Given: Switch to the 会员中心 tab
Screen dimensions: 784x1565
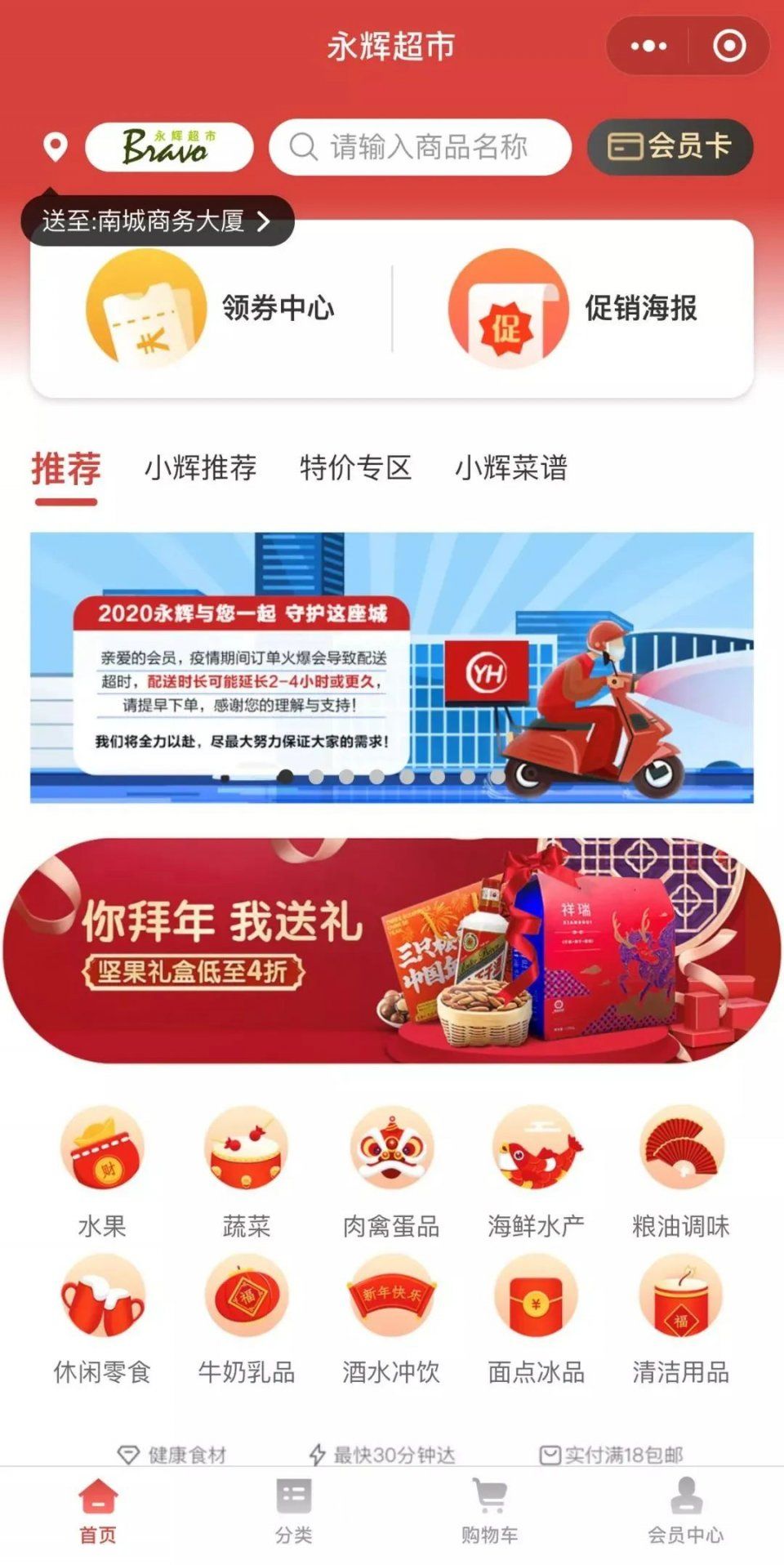Looking at the screenshot, I should pos(685,1512).
